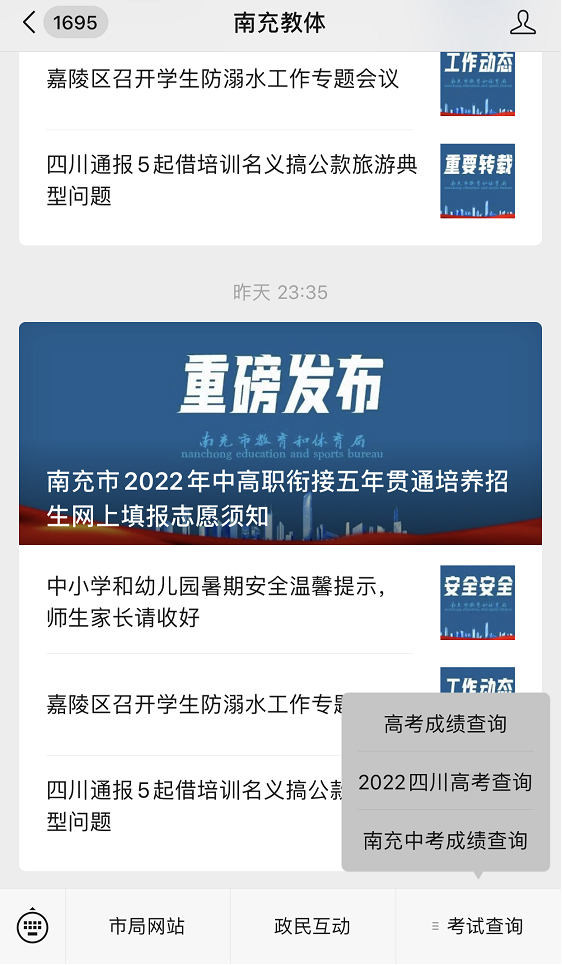Switch to keyboard input mode
This screenshot has height=965, width=562.
coord(32,926)
